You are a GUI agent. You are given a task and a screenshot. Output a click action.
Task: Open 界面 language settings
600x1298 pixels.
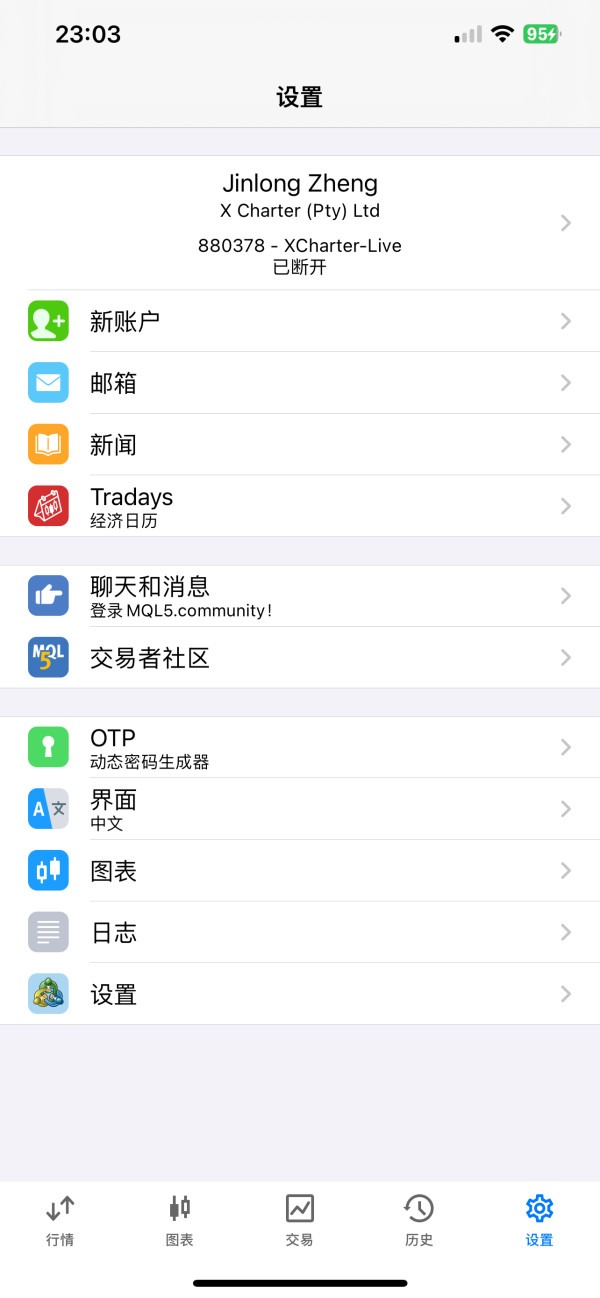(300, 809)
